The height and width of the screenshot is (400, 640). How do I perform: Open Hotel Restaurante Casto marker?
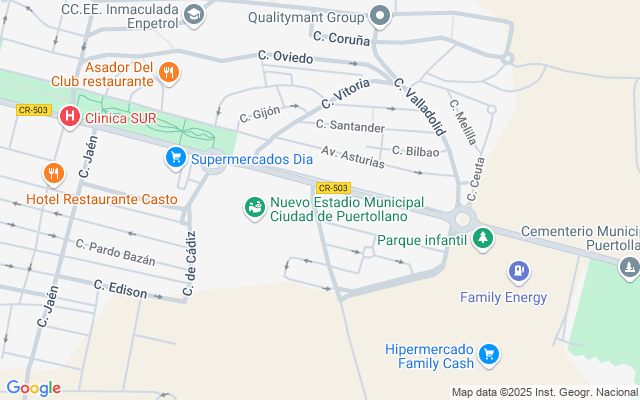[54, 174]
